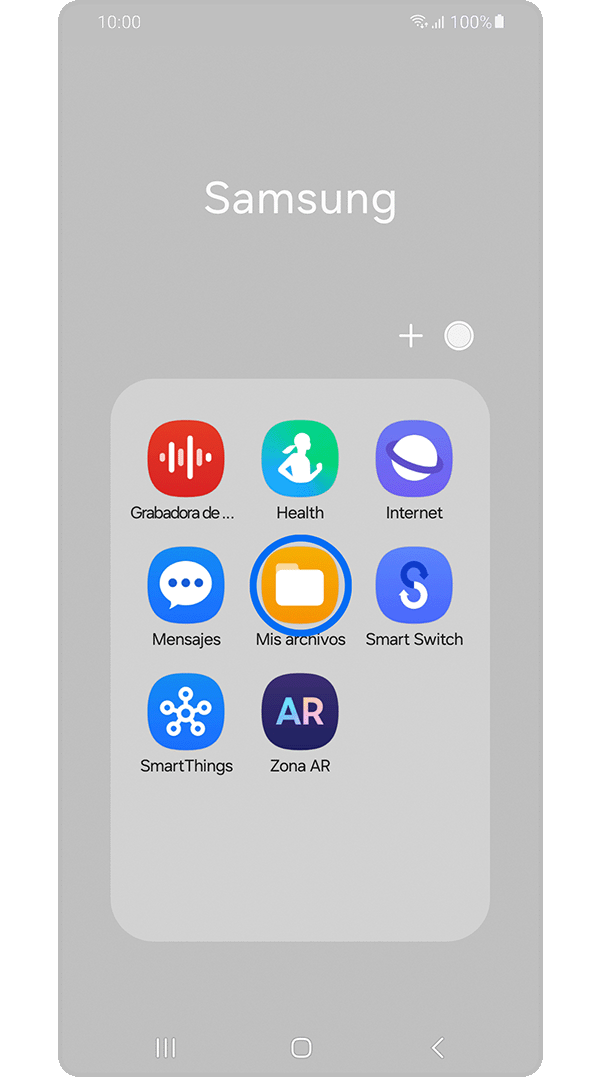Open Samsung Internet browser
The height and width of the screenshot is (1077, 600).
414,459
